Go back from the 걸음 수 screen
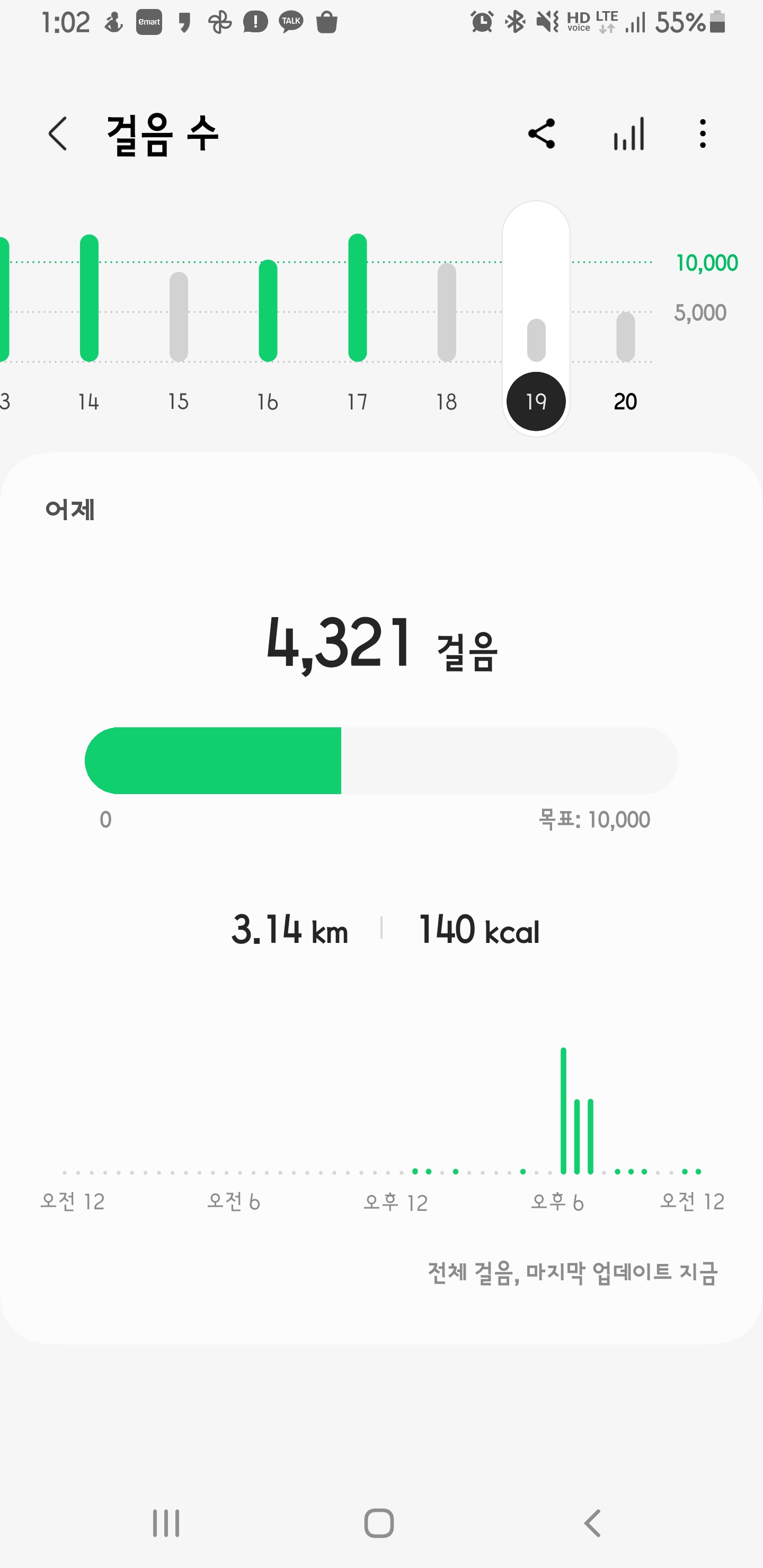Screen dimensions: 763x1568 coord(58,134)
